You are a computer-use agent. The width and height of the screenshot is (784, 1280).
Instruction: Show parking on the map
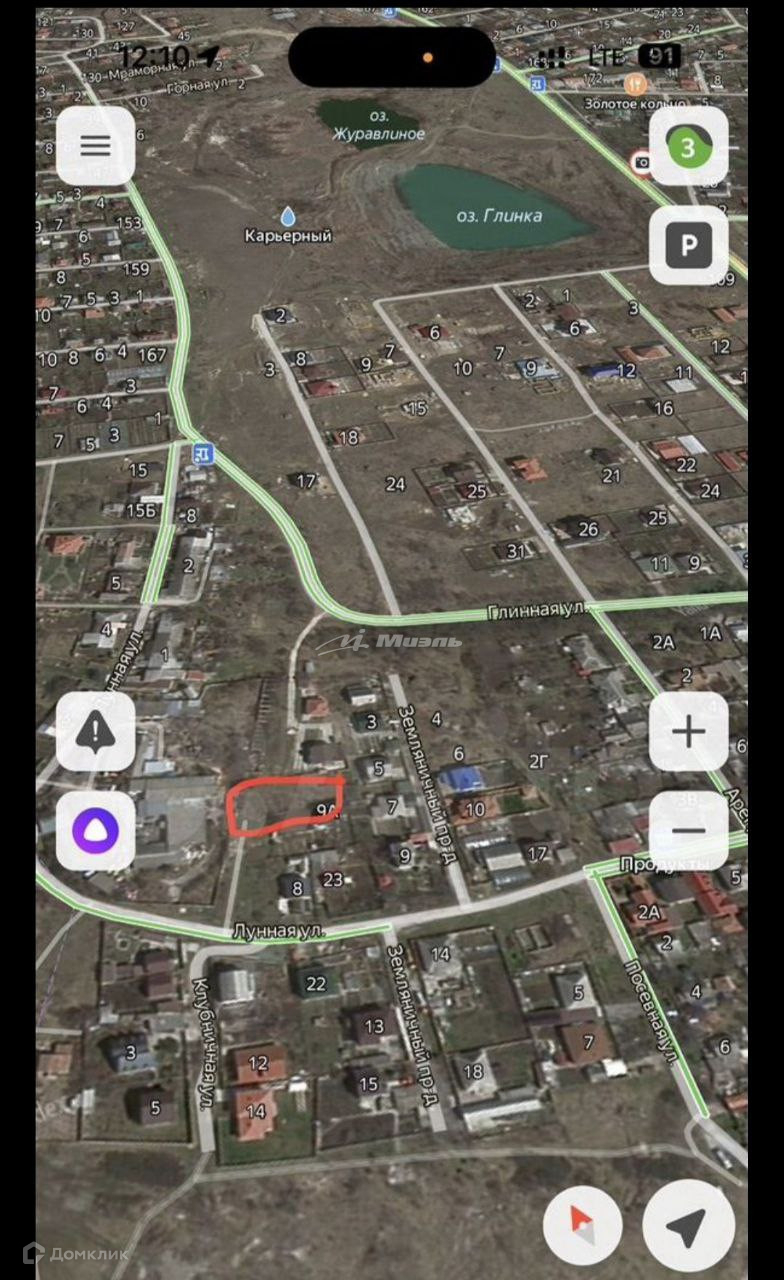pos(688,245)
